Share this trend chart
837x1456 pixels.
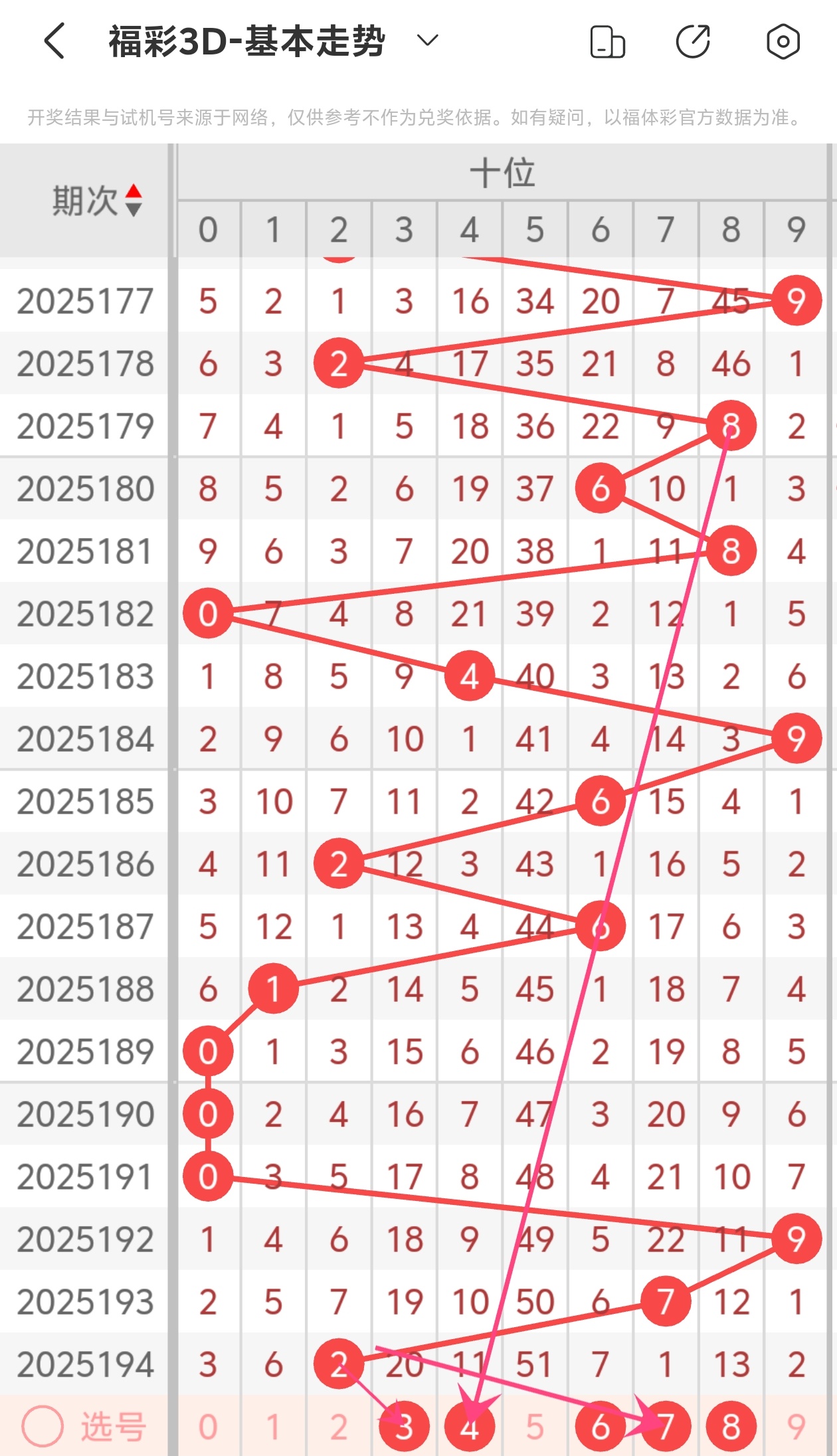point(693,42)
